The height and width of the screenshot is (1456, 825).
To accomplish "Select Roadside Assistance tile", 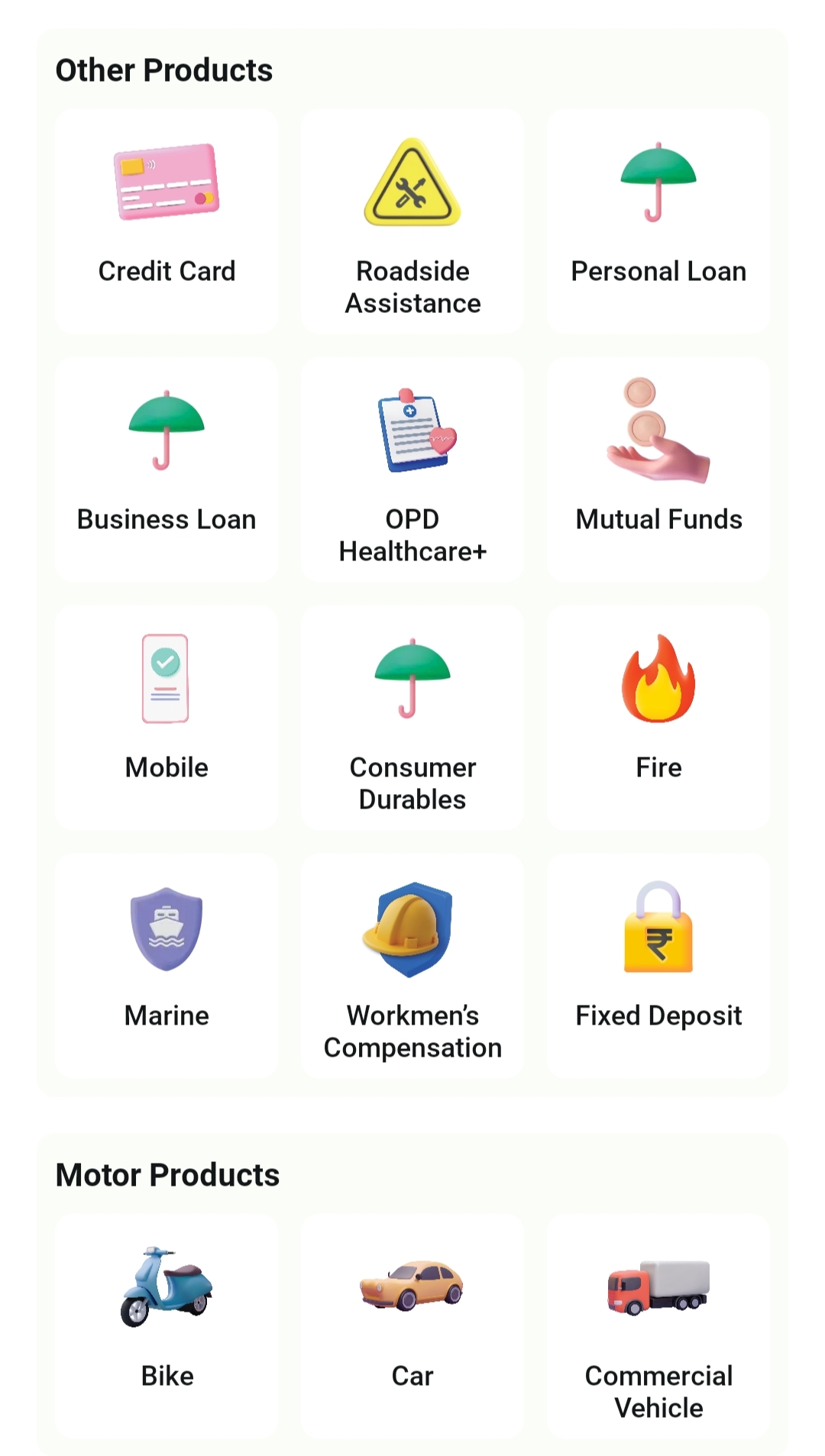I will (412, 221).
